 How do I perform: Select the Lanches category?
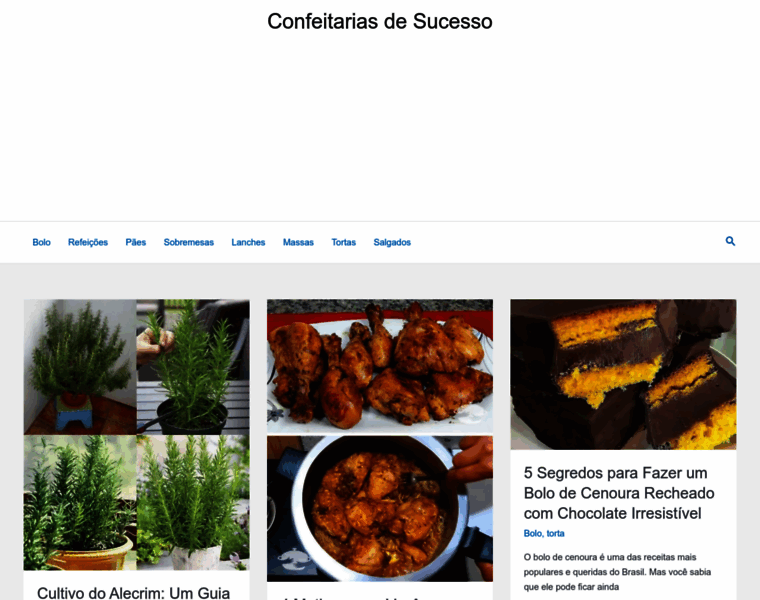(x=248, y=242)
